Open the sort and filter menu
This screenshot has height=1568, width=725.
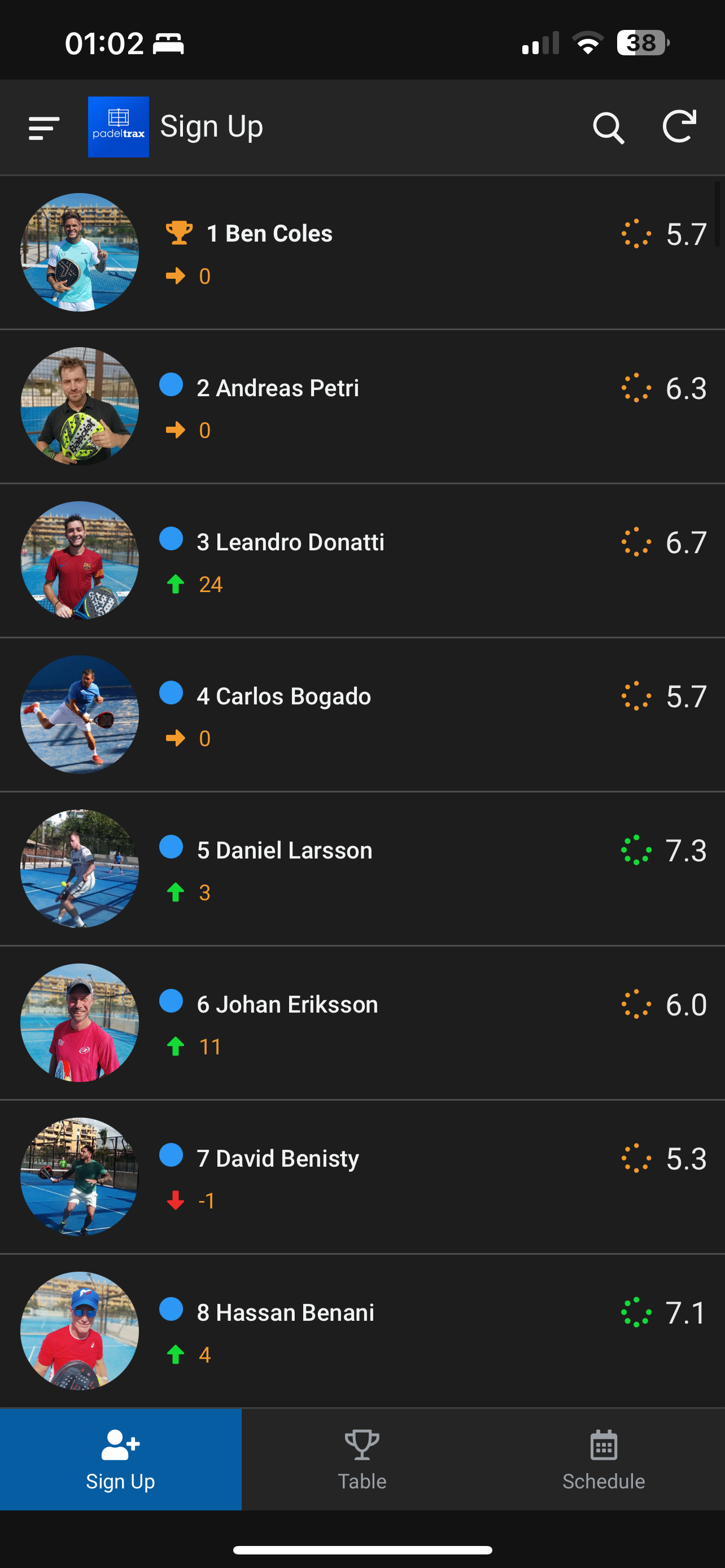coord(44,128)
